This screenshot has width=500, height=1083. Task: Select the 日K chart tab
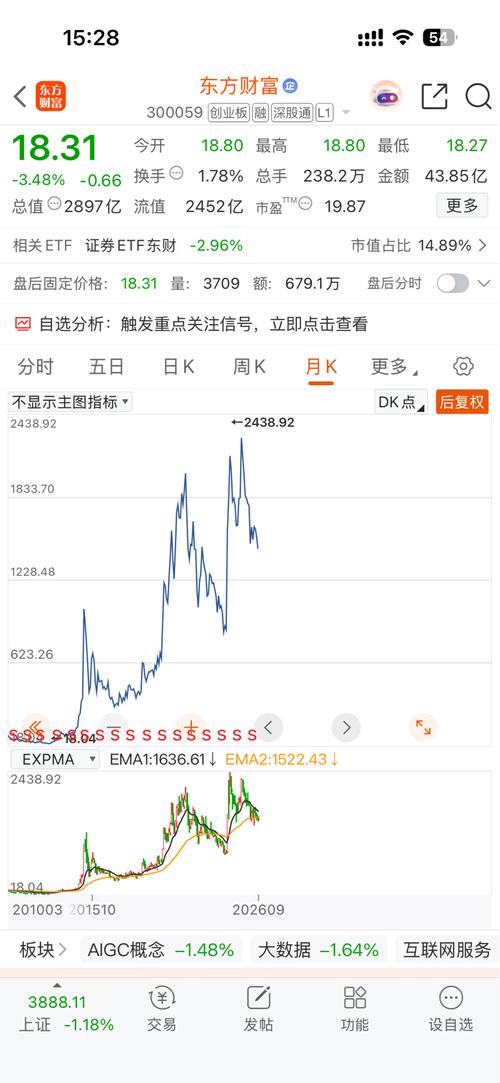pos(178,367)
